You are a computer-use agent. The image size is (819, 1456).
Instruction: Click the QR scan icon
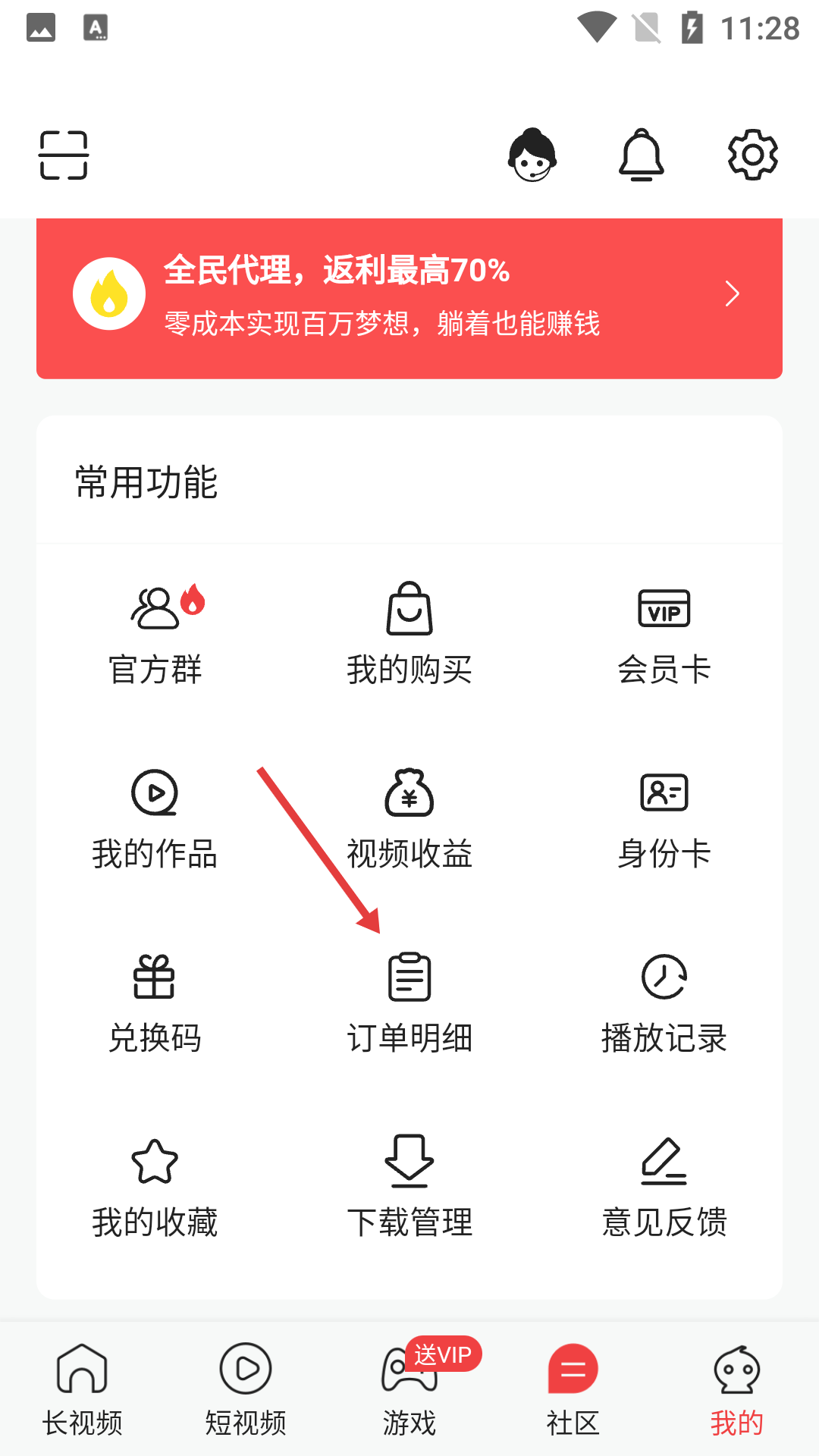click(64, 154)
